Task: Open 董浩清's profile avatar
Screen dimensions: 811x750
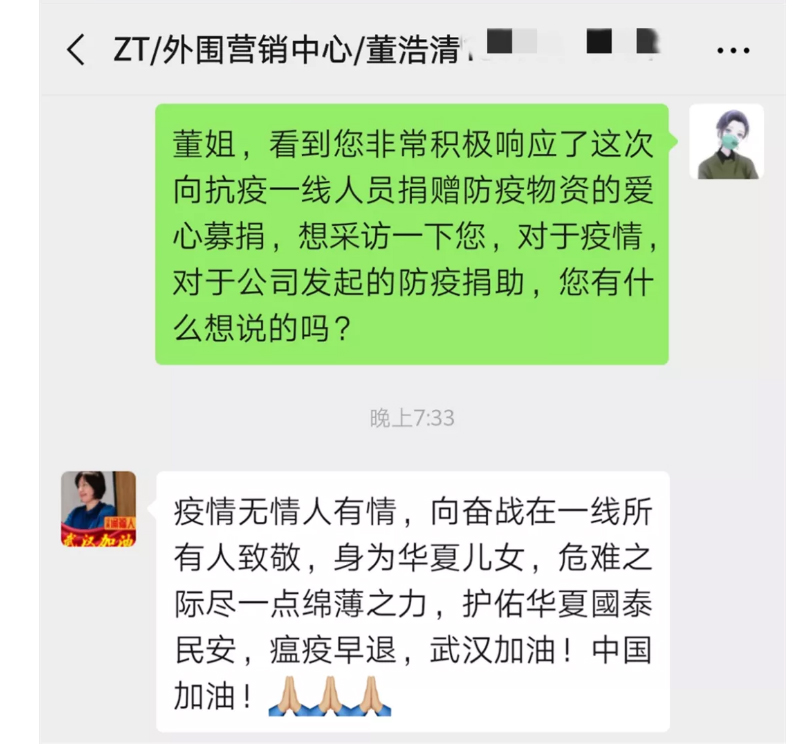Action: click(x=98, y=508)
